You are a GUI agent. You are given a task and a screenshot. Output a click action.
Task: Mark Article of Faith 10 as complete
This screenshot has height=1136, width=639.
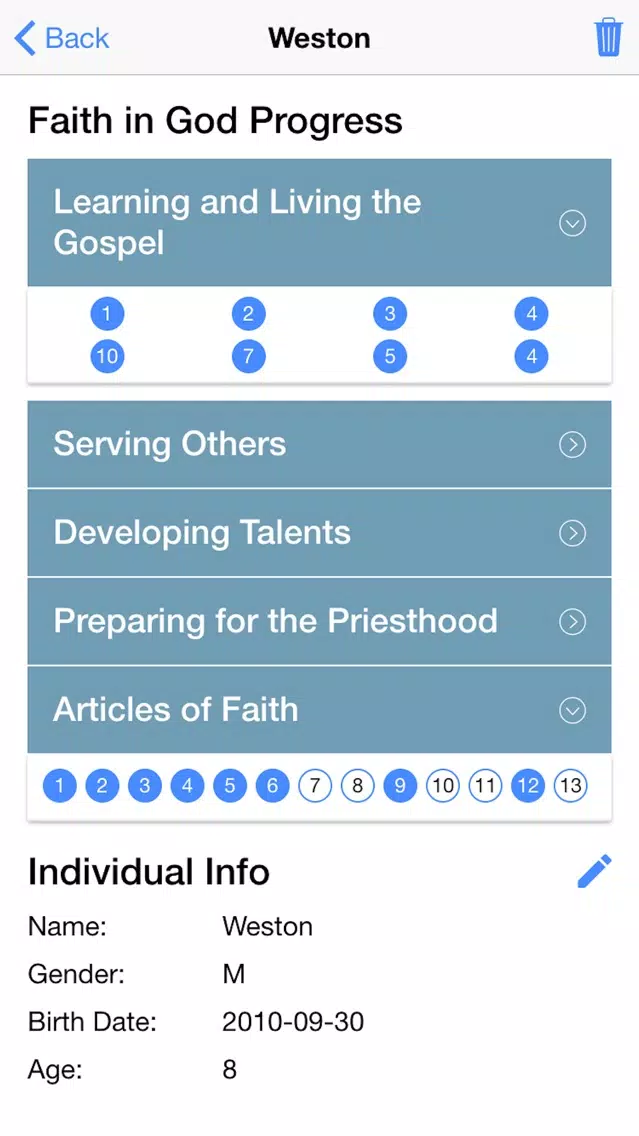pyautogui.click(x=443, y=786)
